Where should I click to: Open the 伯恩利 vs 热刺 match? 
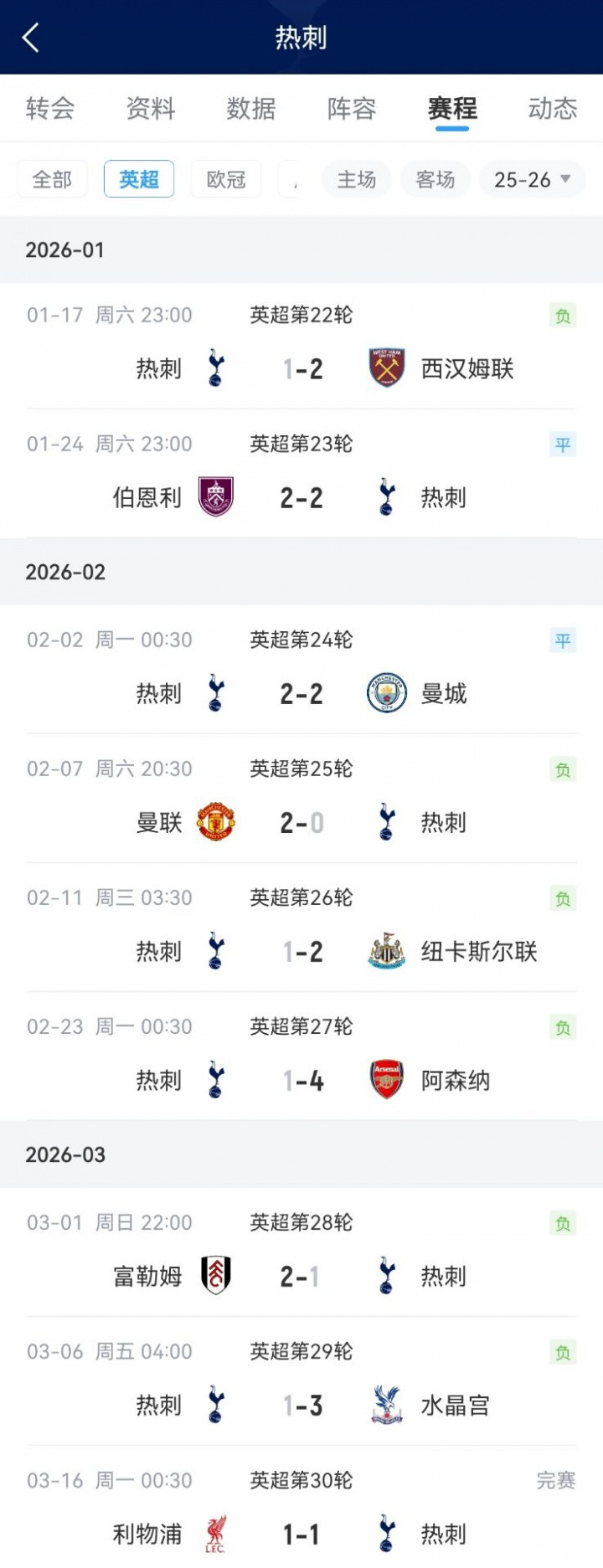click(x=301, y=497)
